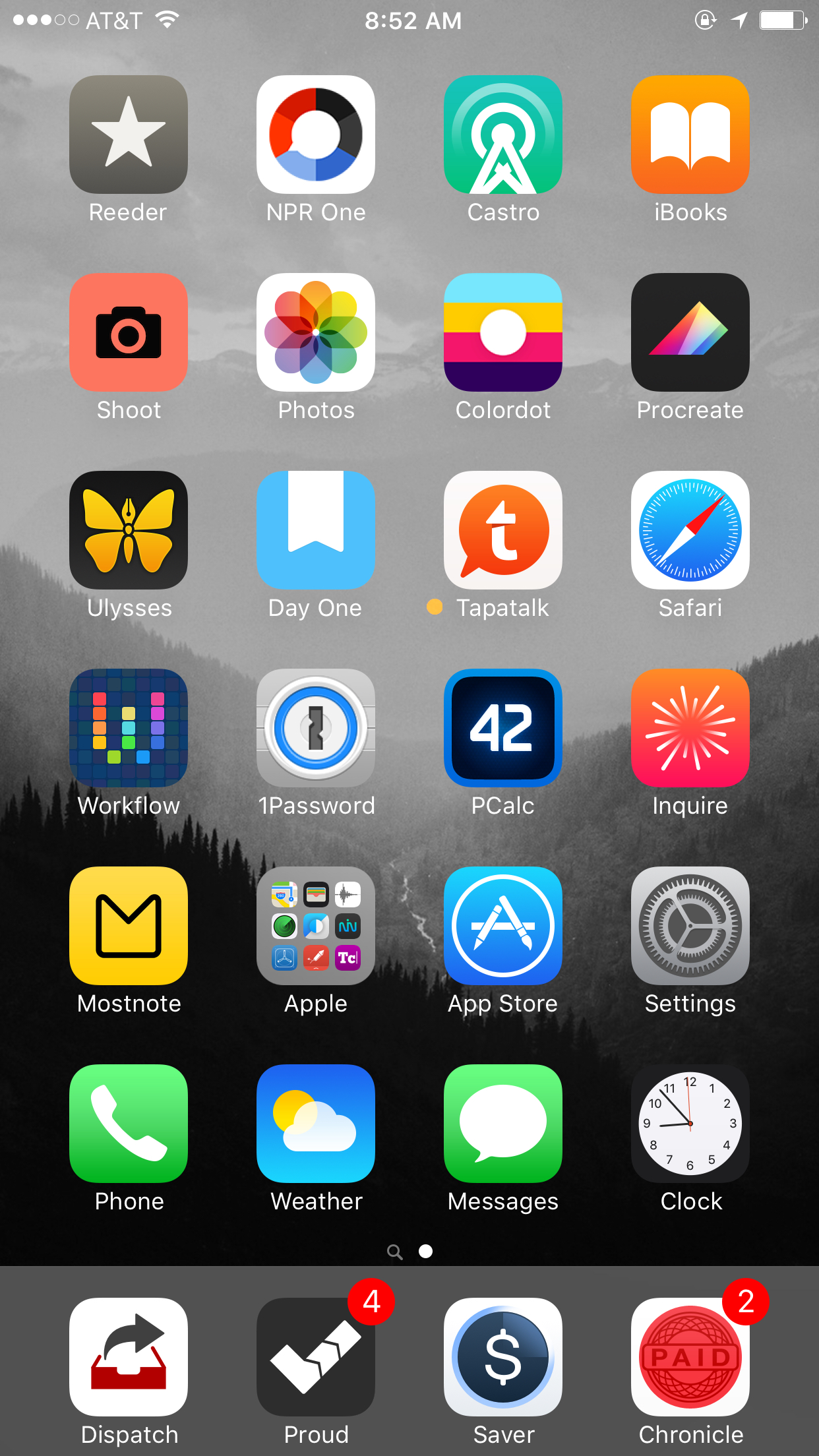The height and width of the screenshot is (1456, 819).
Task: Launch PCalc calculator
Action: coord(503,728)
